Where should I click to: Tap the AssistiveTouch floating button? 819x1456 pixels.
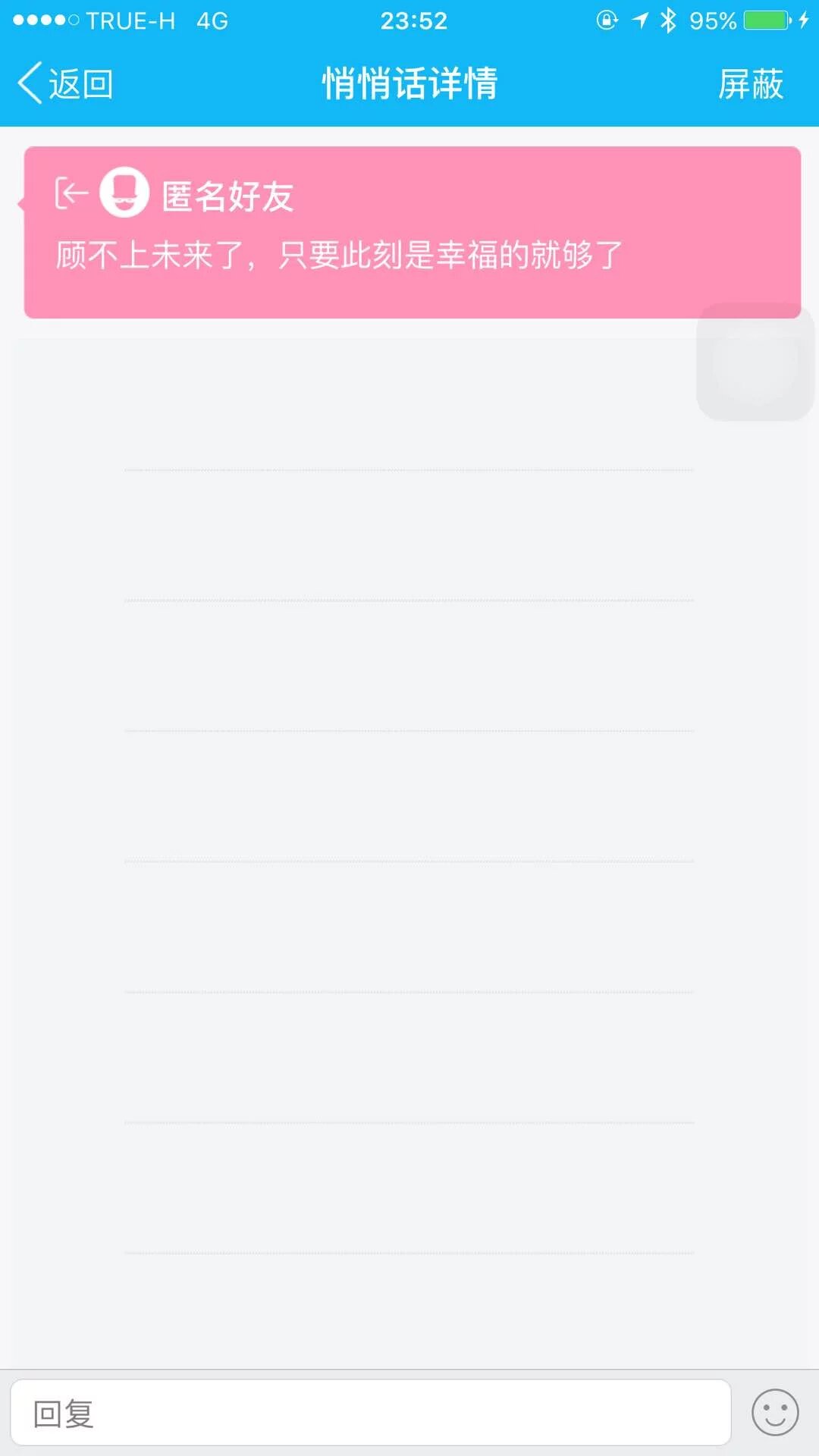[755, 362]
